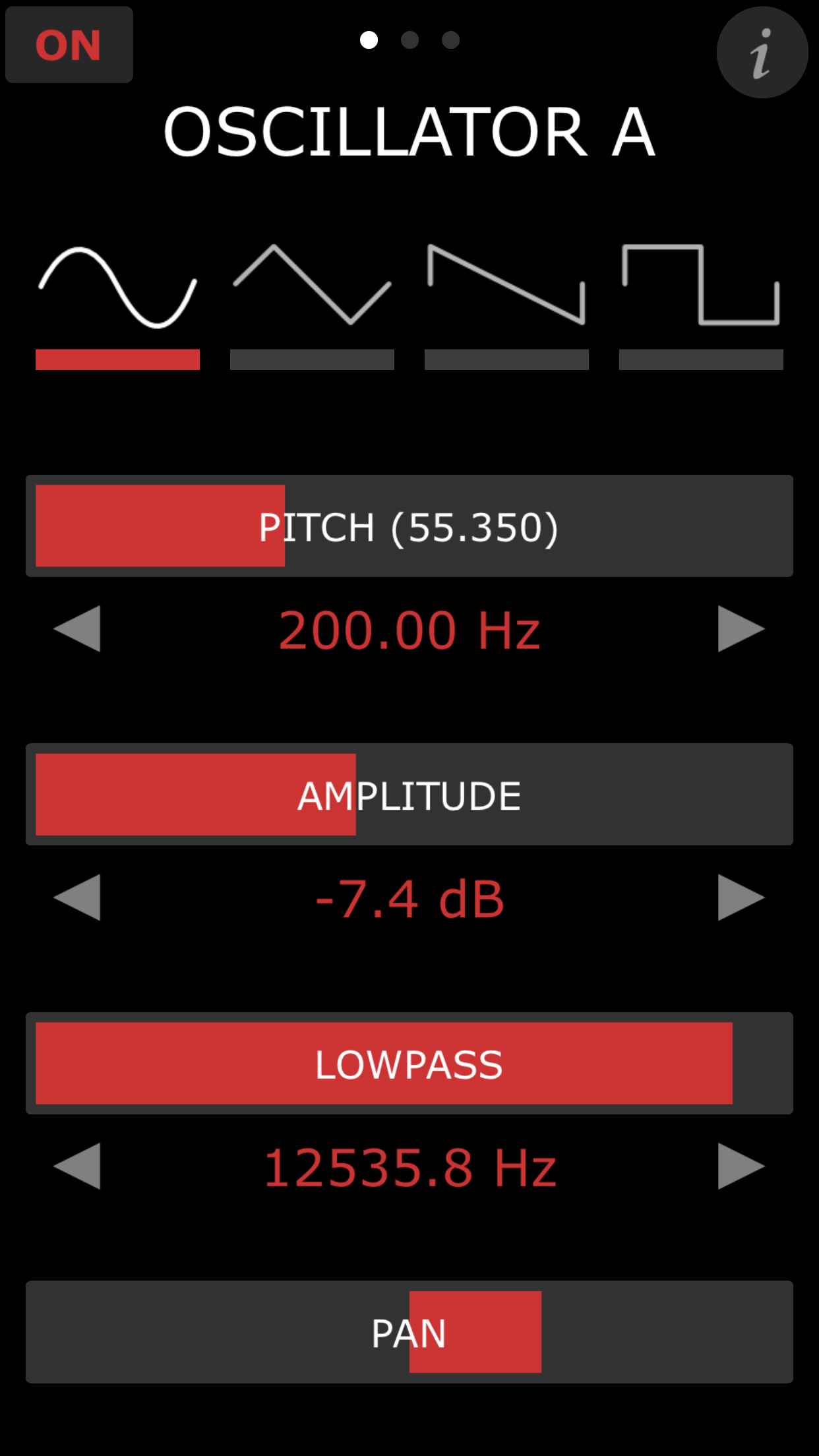Decrease amplitude with the left arrow
The image size is (819, 1456).
coord(77,897)
